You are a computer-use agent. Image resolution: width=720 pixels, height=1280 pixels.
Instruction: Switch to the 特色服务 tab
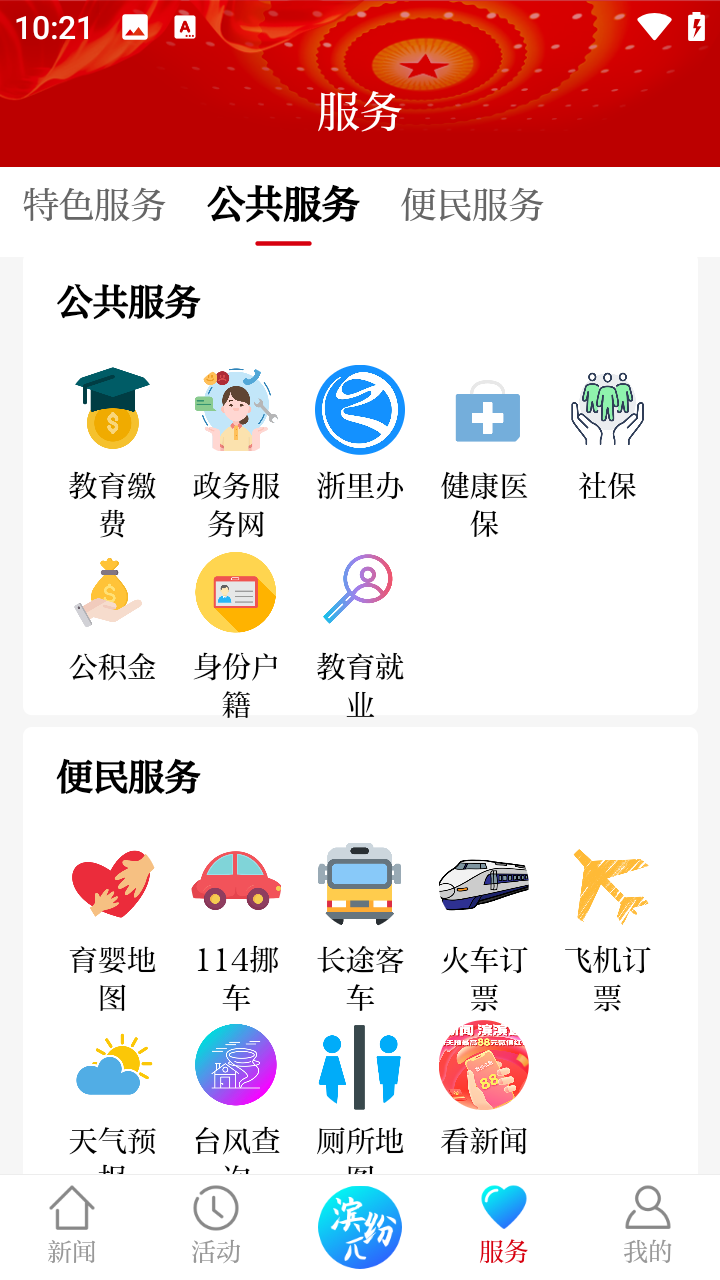(x=95, y=207)
